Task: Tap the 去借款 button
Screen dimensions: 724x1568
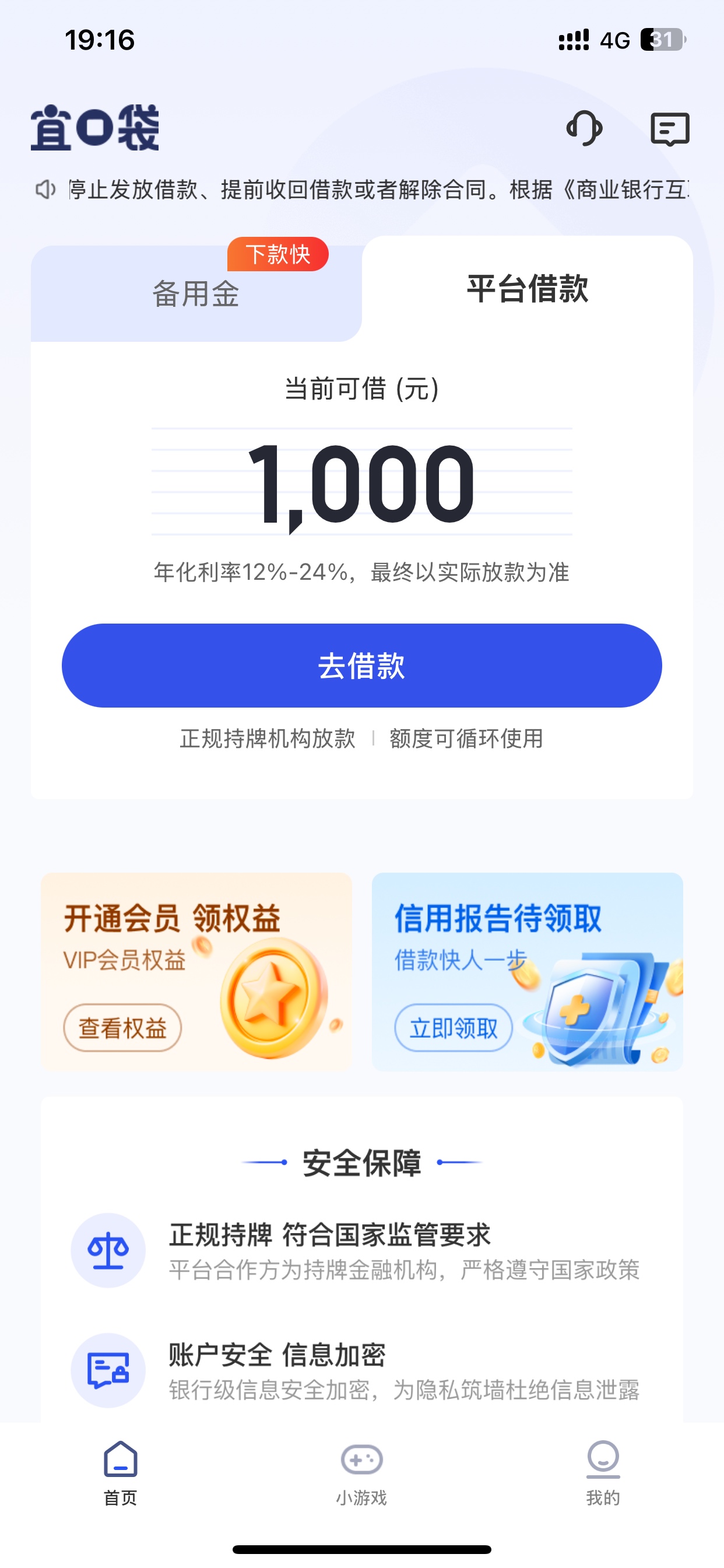Action: tap(362, 666)
